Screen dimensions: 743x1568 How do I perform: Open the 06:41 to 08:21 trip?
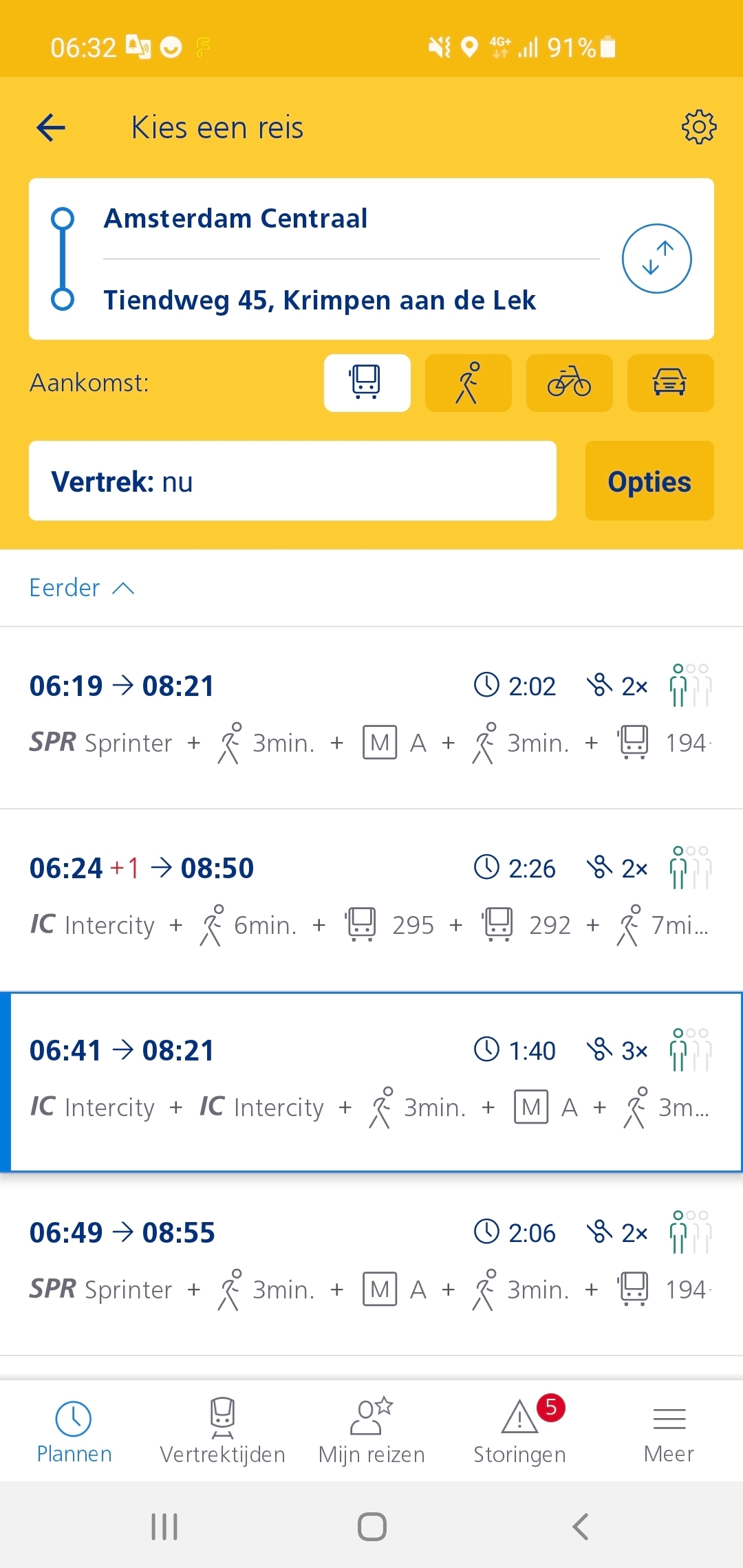(371, 1082)
